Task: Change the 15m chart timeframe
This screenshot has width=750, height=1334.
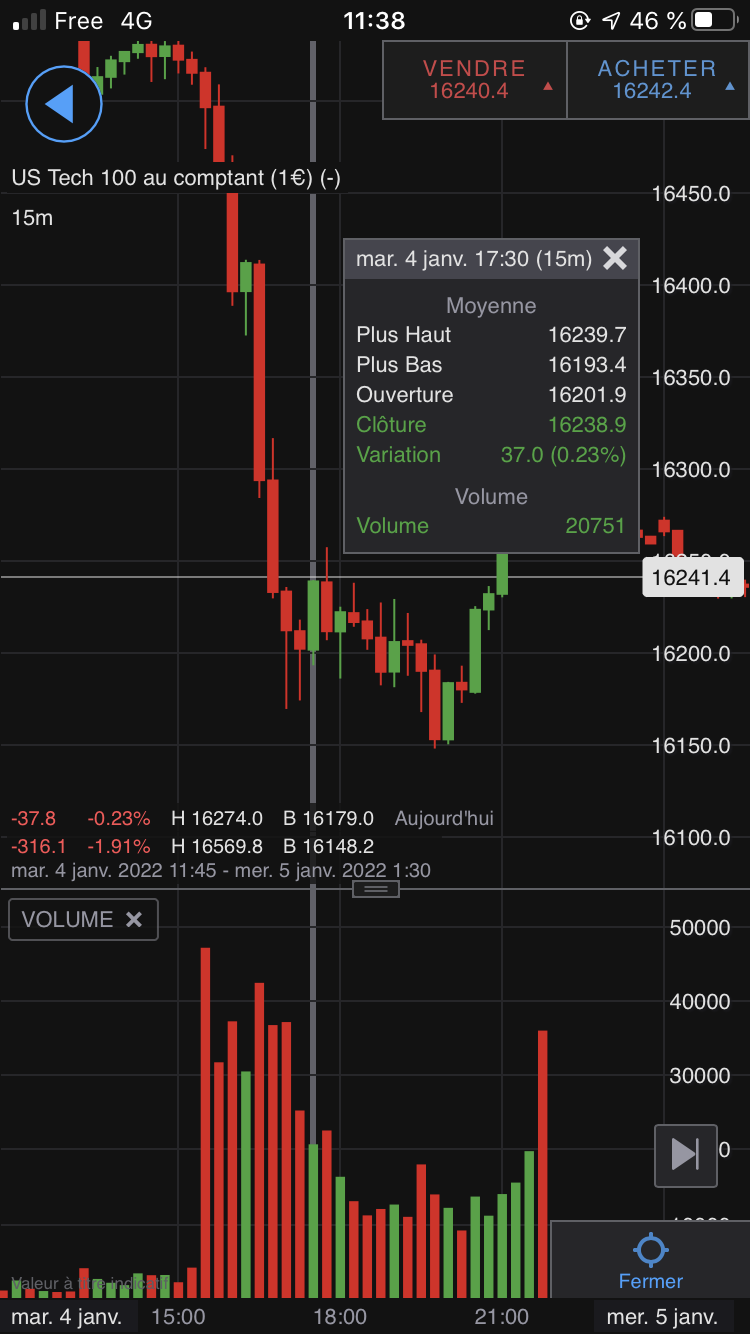Action: pos(32,218)
